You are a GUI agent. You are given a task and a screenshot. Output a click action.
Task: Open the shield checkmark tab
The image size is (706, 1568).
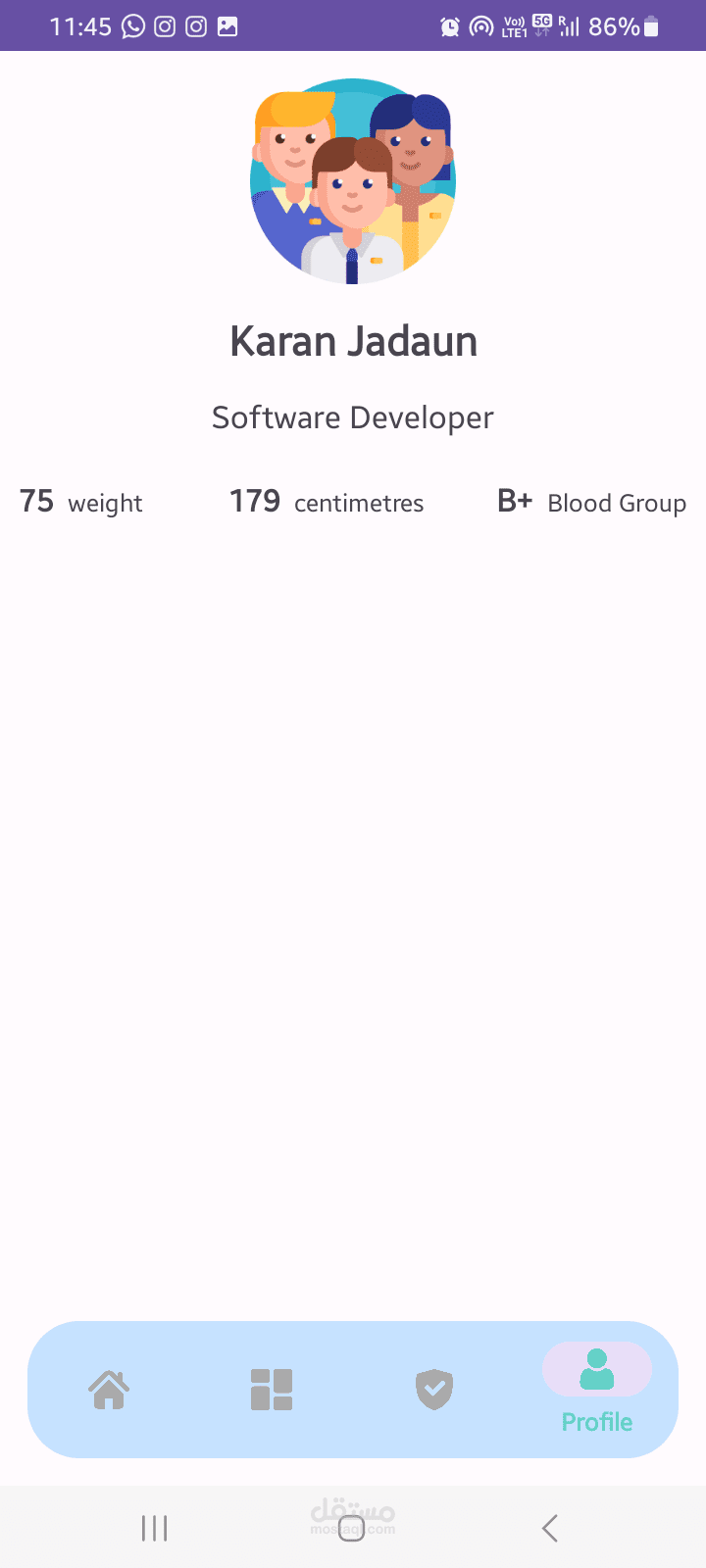pos(434,1390)
